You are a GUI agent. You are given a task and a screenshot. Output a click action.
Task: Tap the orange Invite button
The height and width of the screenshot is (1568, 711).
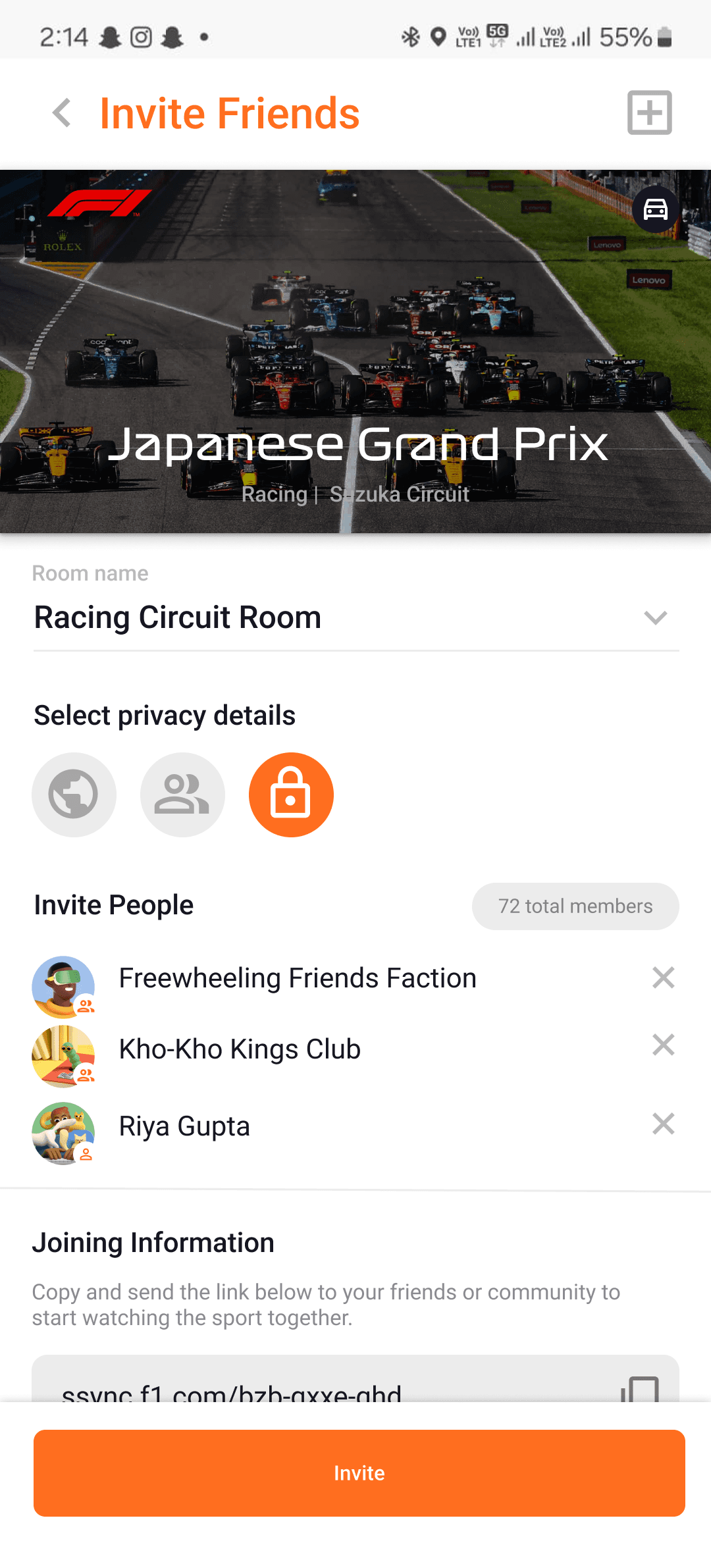click(x=359, y=1473)
